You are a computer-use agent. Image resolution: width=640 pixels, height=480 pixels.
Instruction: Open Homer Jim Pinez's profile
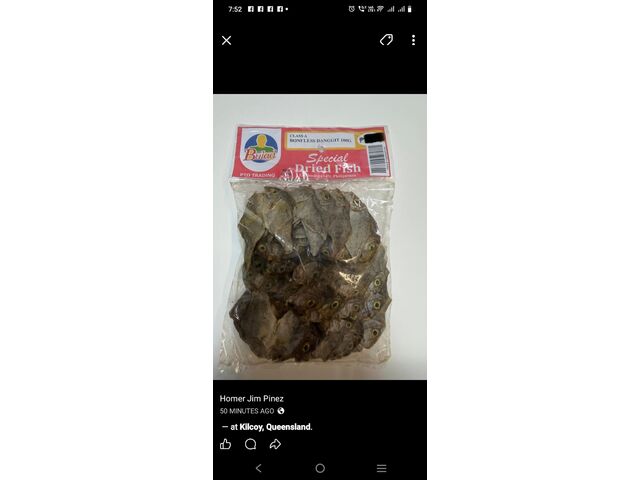tap(252, 398)
